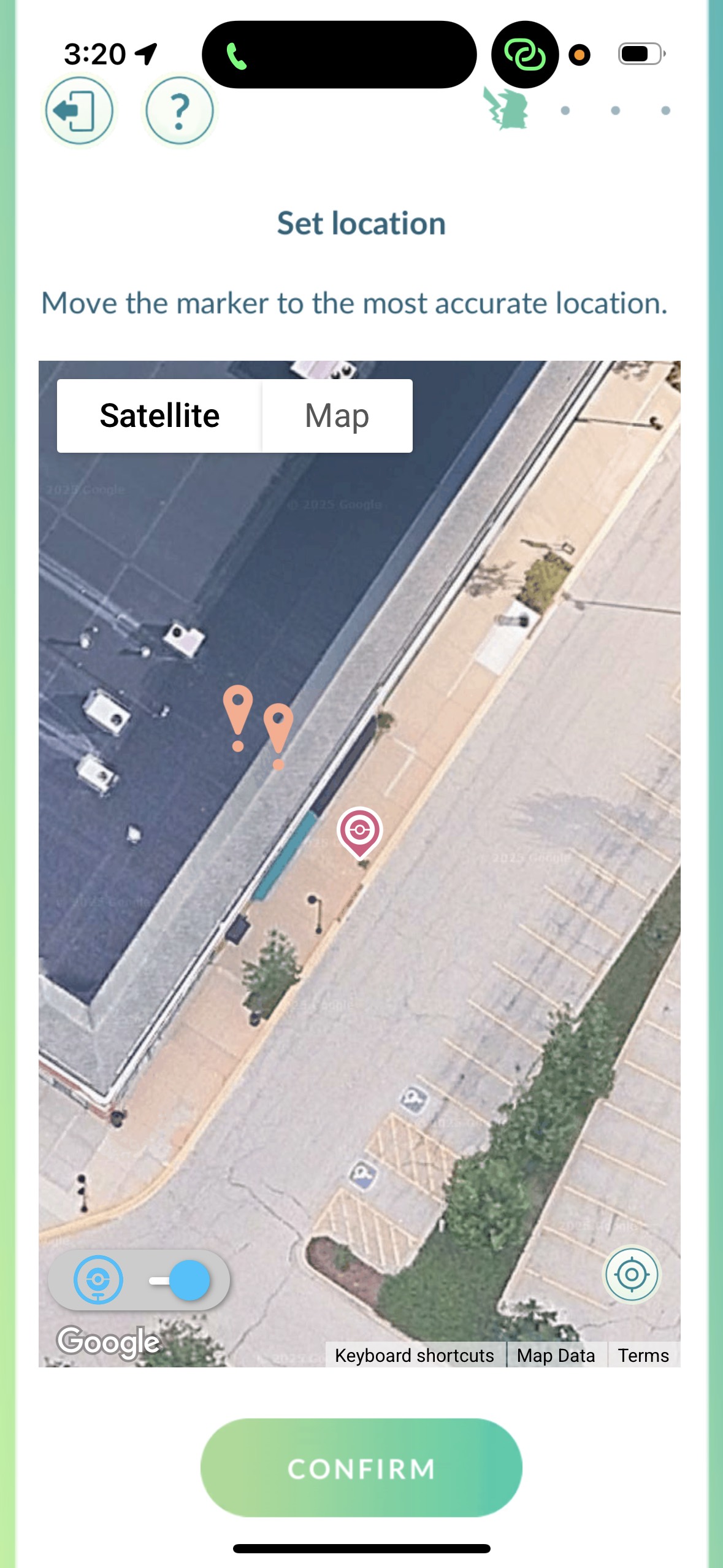Switch to Map view

pyautogui.click(x=337, y=416)
